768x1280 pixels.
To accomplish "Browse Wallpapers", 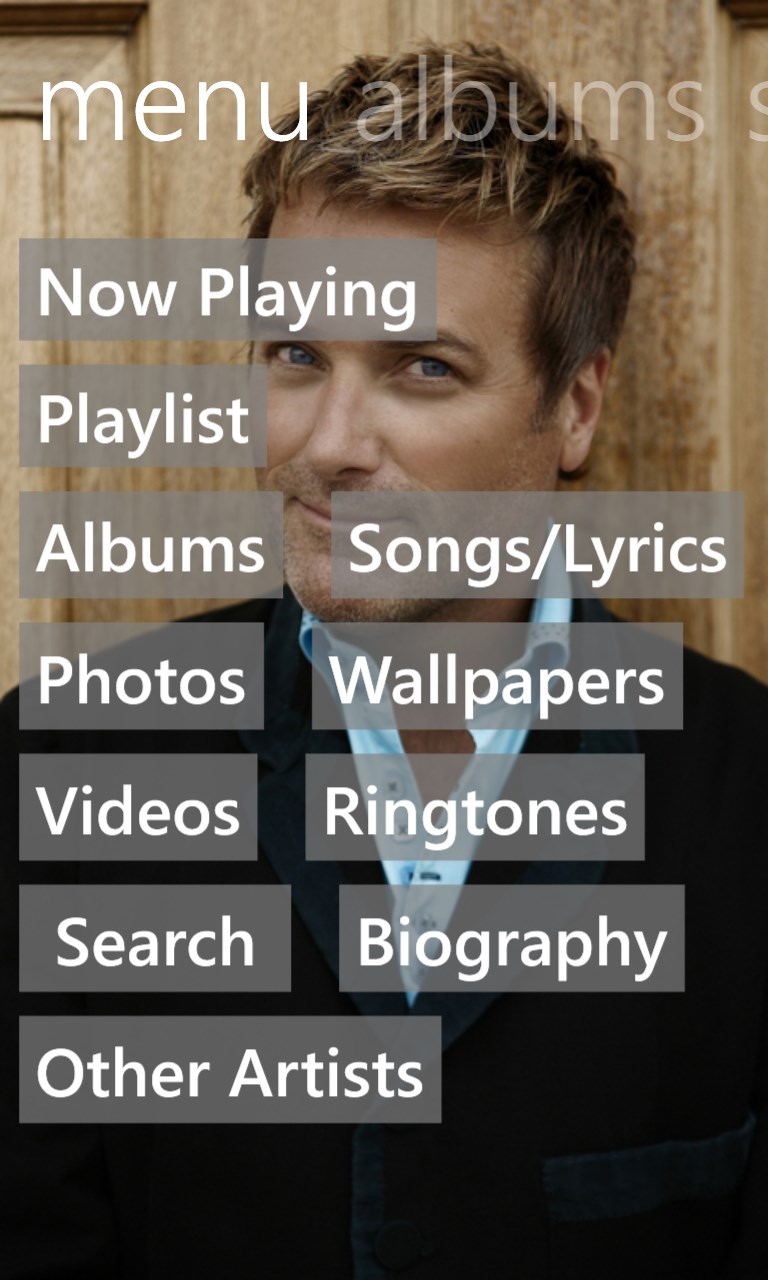I will tap(497, 677).
